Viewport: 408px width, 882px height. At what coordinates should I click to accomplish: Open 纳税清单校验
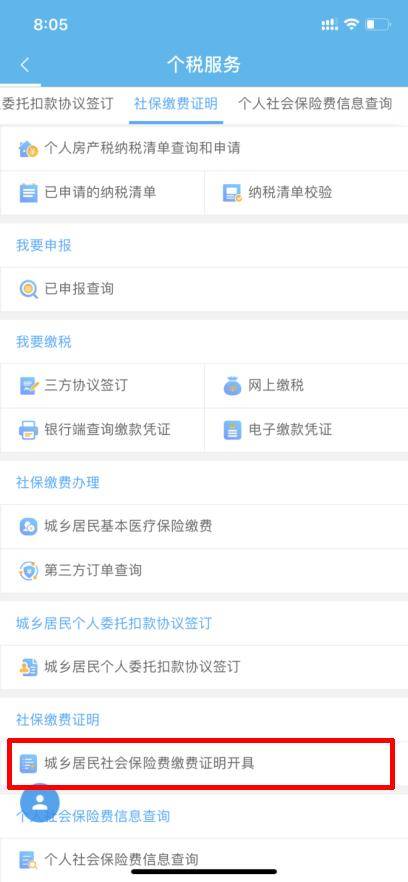(x=306, y=193)
